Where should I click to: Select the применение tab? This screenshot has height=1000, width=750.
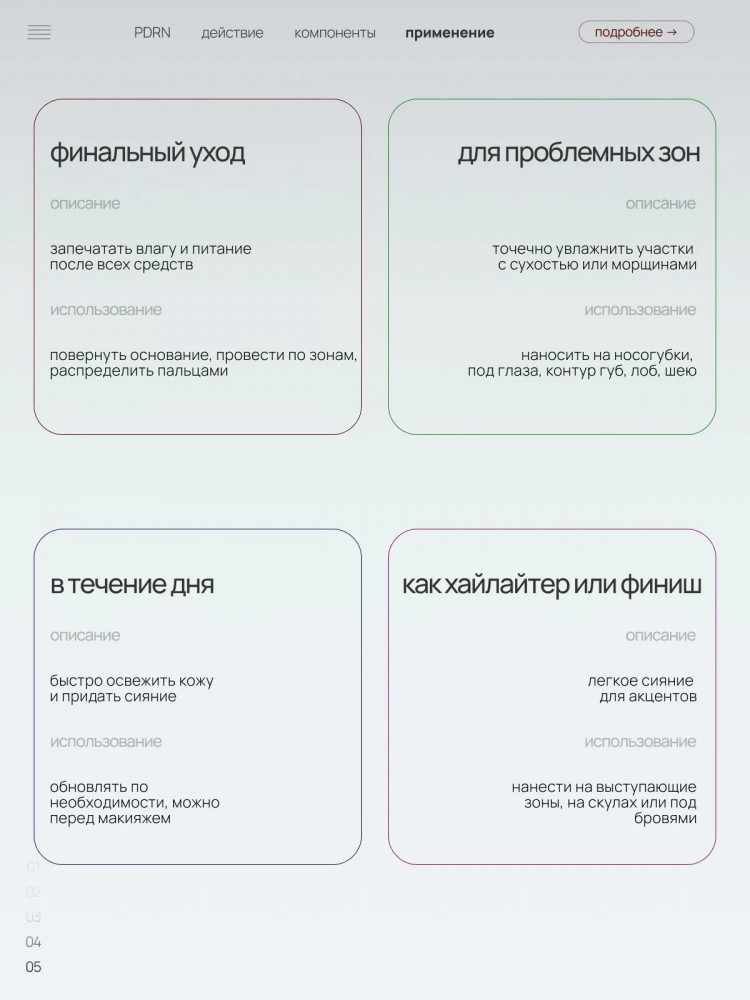click(450, 33)
